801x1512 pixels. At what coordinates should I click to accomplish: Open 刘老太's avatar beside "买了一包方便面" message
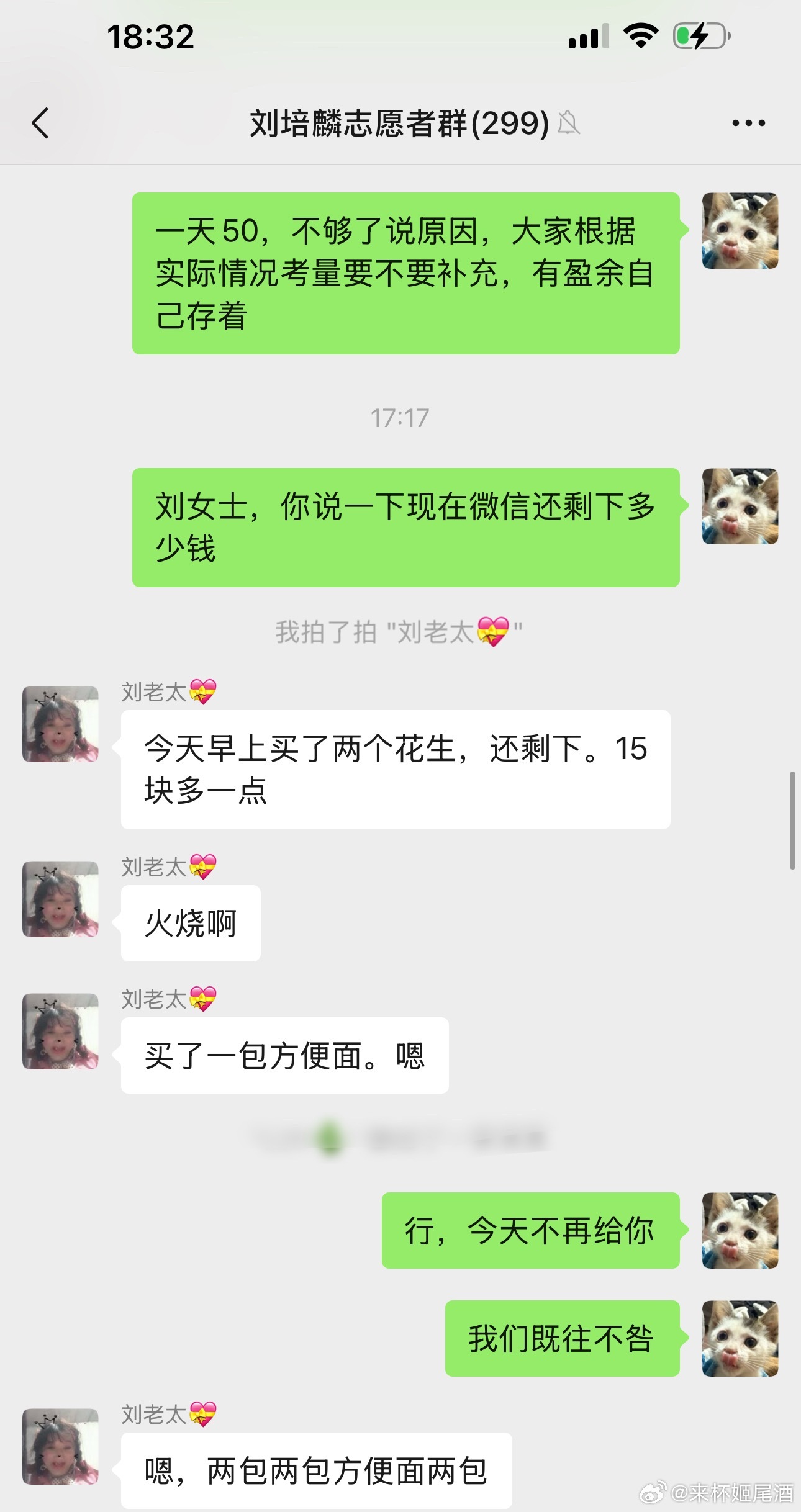click(60, 1031)
